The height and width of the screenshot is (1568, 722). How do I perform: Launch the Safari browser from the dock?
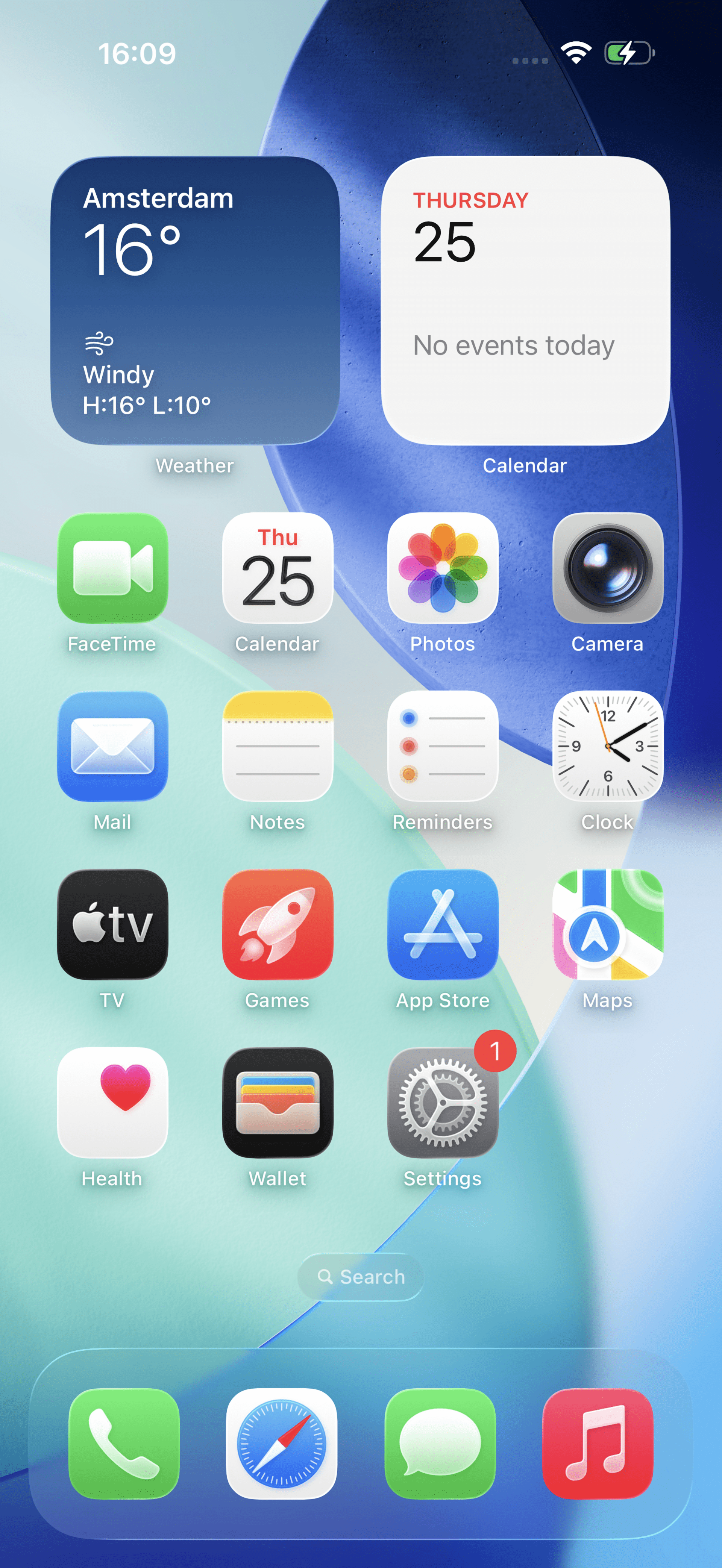(x=281, y=1443)
